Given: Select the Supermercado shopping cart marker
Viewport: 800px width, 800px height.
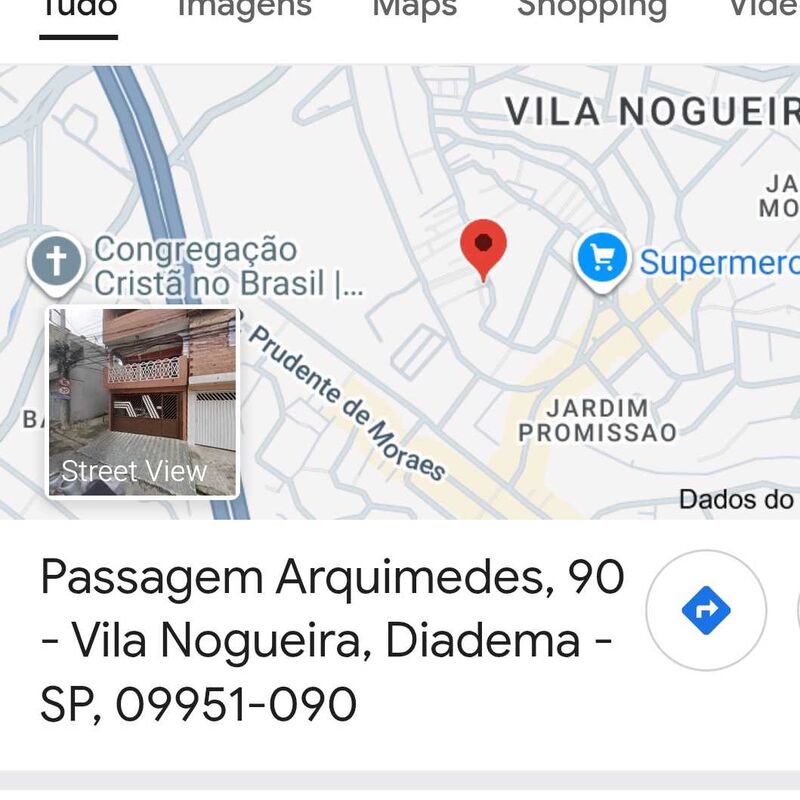Looking at the screenshot, I should click(602, 260).
